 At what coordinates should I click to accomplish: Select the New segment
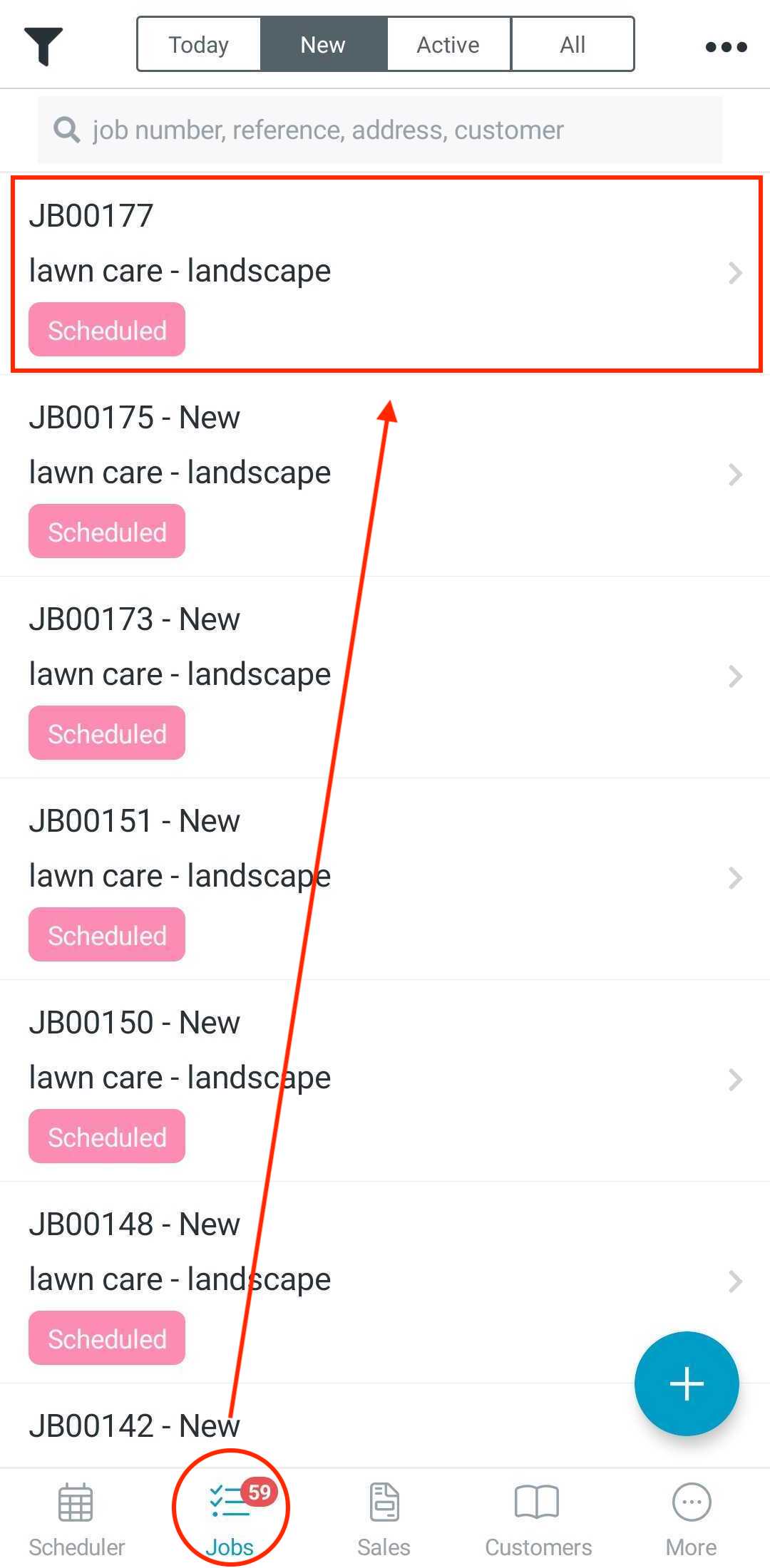click(323, 45)
